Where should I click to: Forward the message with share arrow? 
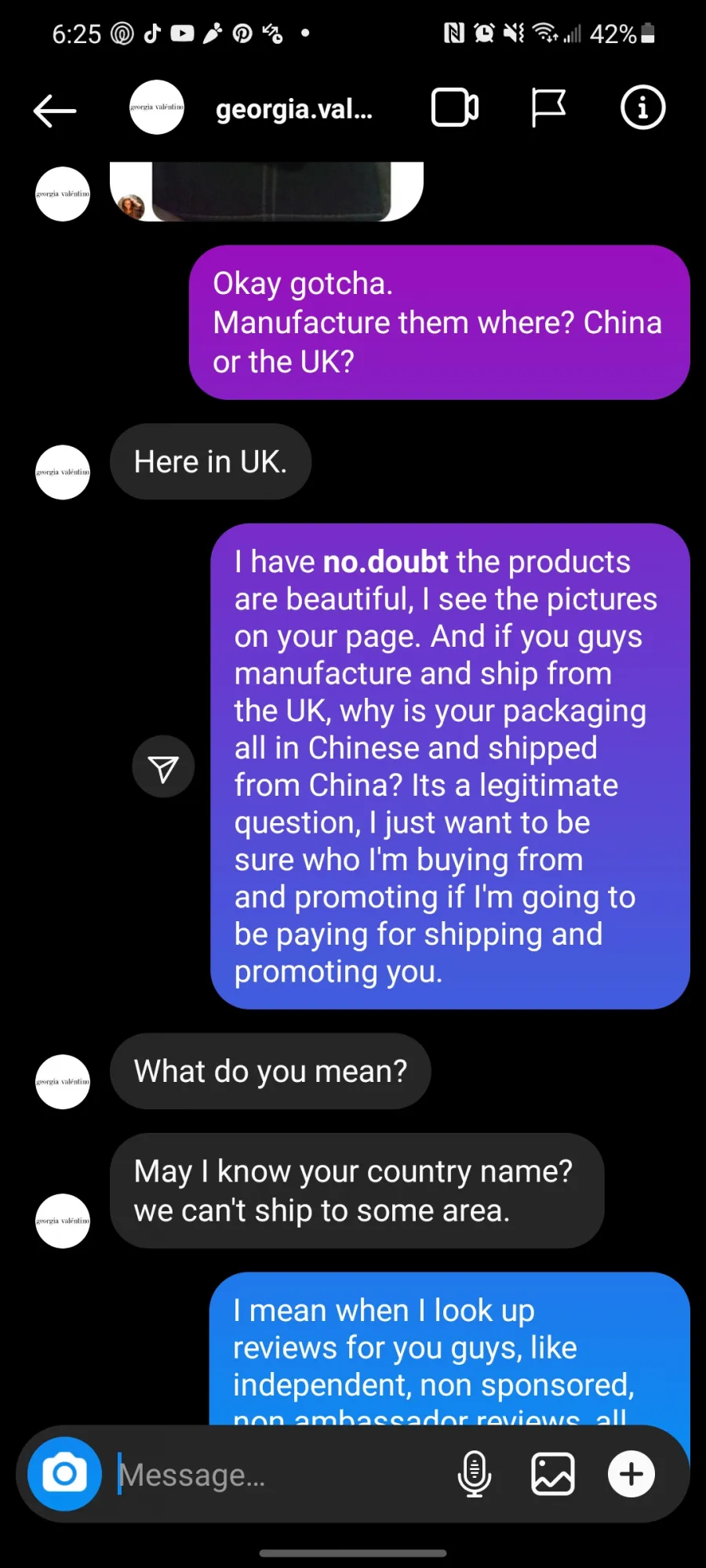(163, 767)
